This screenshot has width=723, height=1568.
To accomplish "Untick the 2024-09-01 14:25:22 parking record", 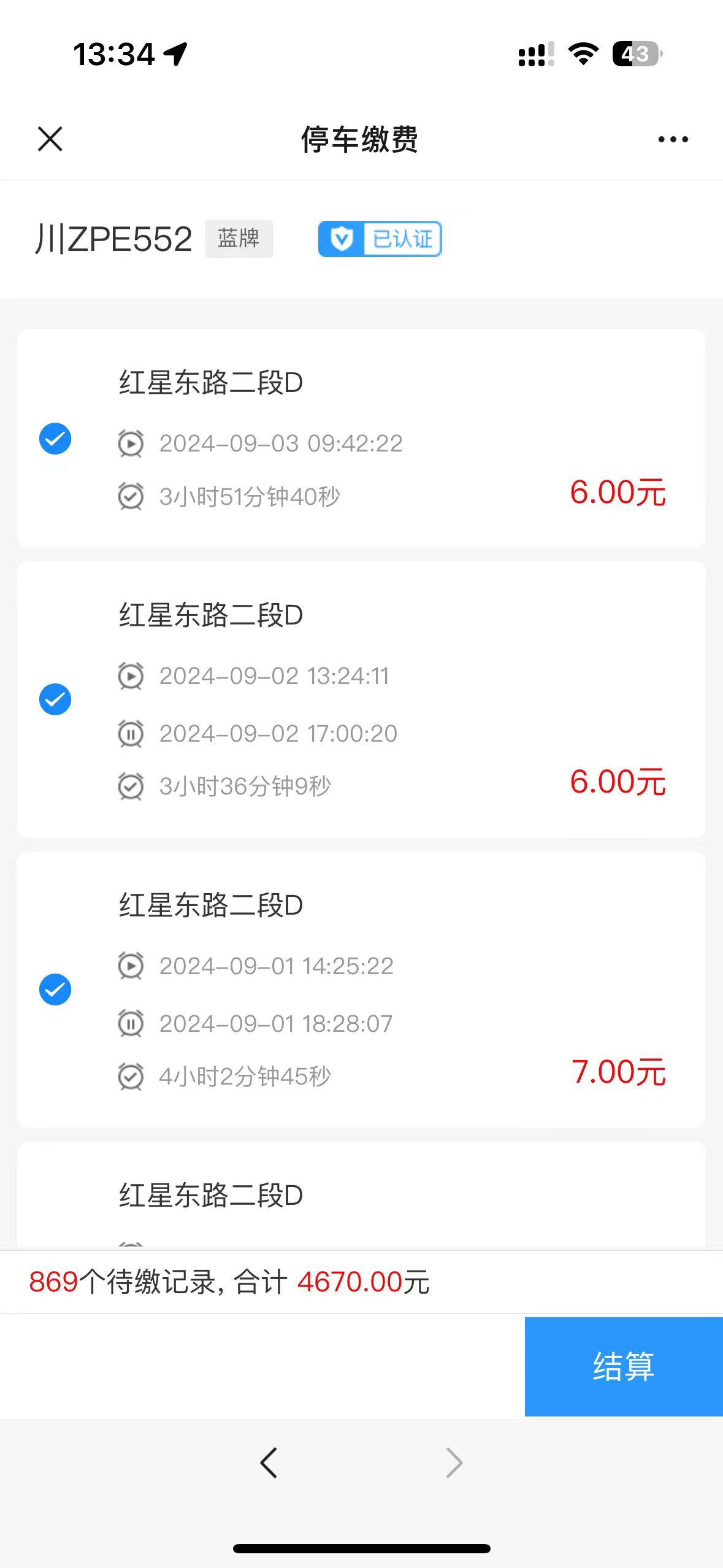I will pos(55,990).
